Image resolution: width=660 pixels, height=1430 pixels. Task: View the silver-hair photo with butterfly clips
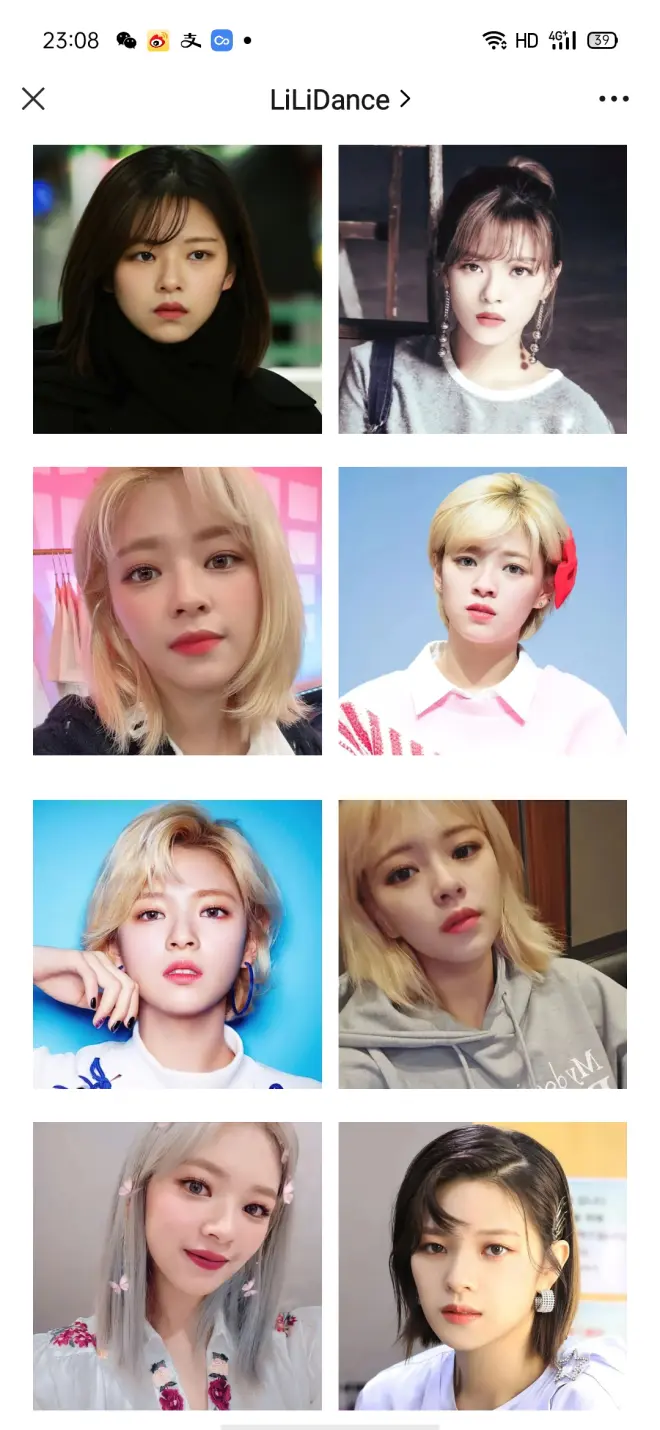point(177,1266)
